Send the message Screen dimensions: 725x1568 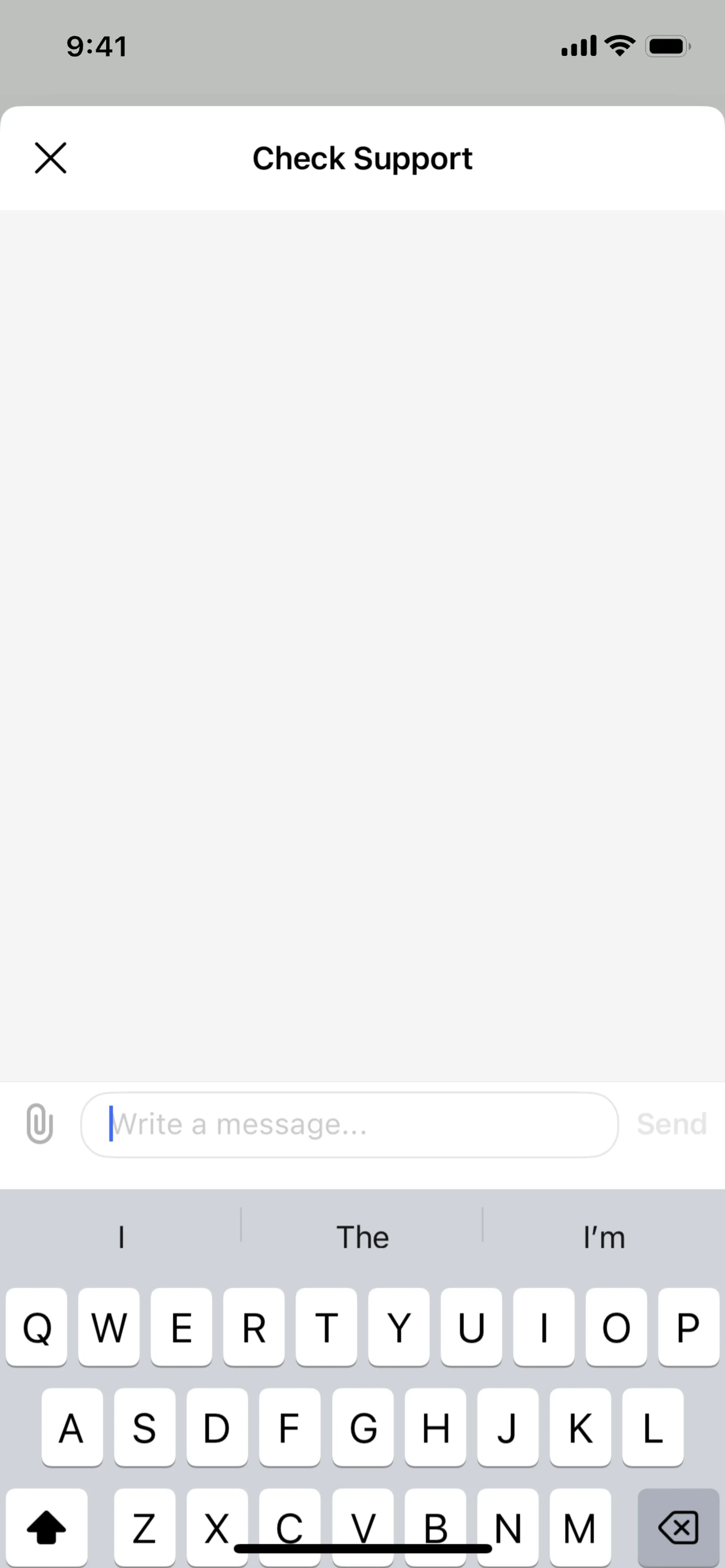coord(671,1124)
